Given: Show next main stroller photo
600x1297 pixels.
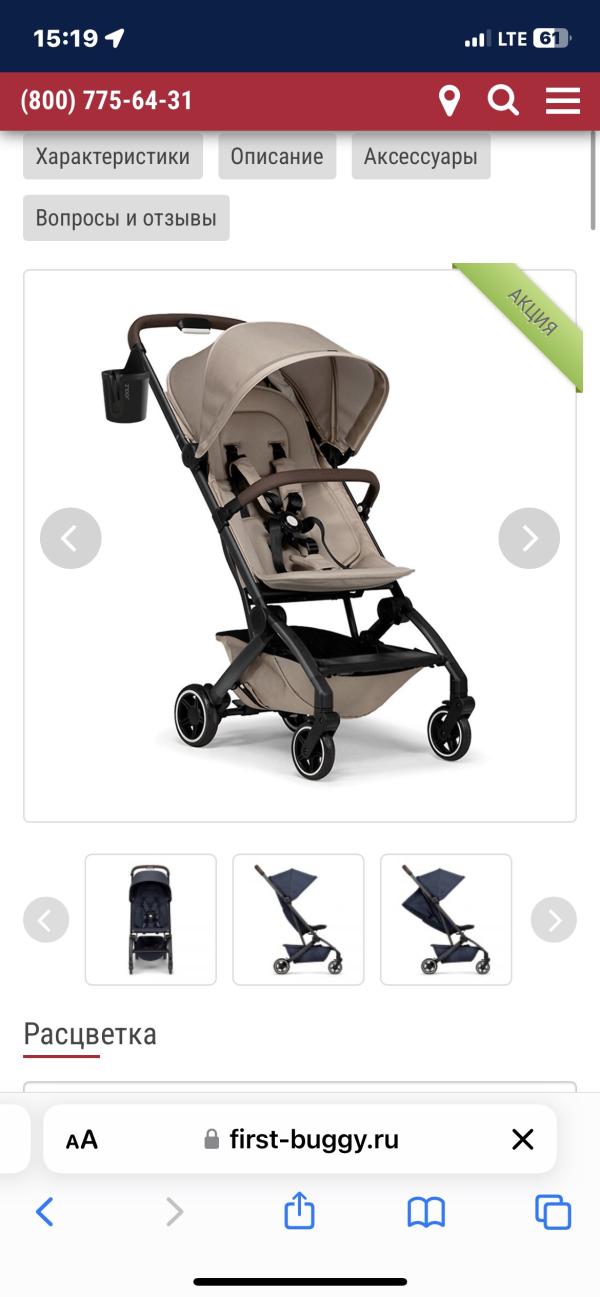Looking at the screenshot, I should click(x=529, y=538).
